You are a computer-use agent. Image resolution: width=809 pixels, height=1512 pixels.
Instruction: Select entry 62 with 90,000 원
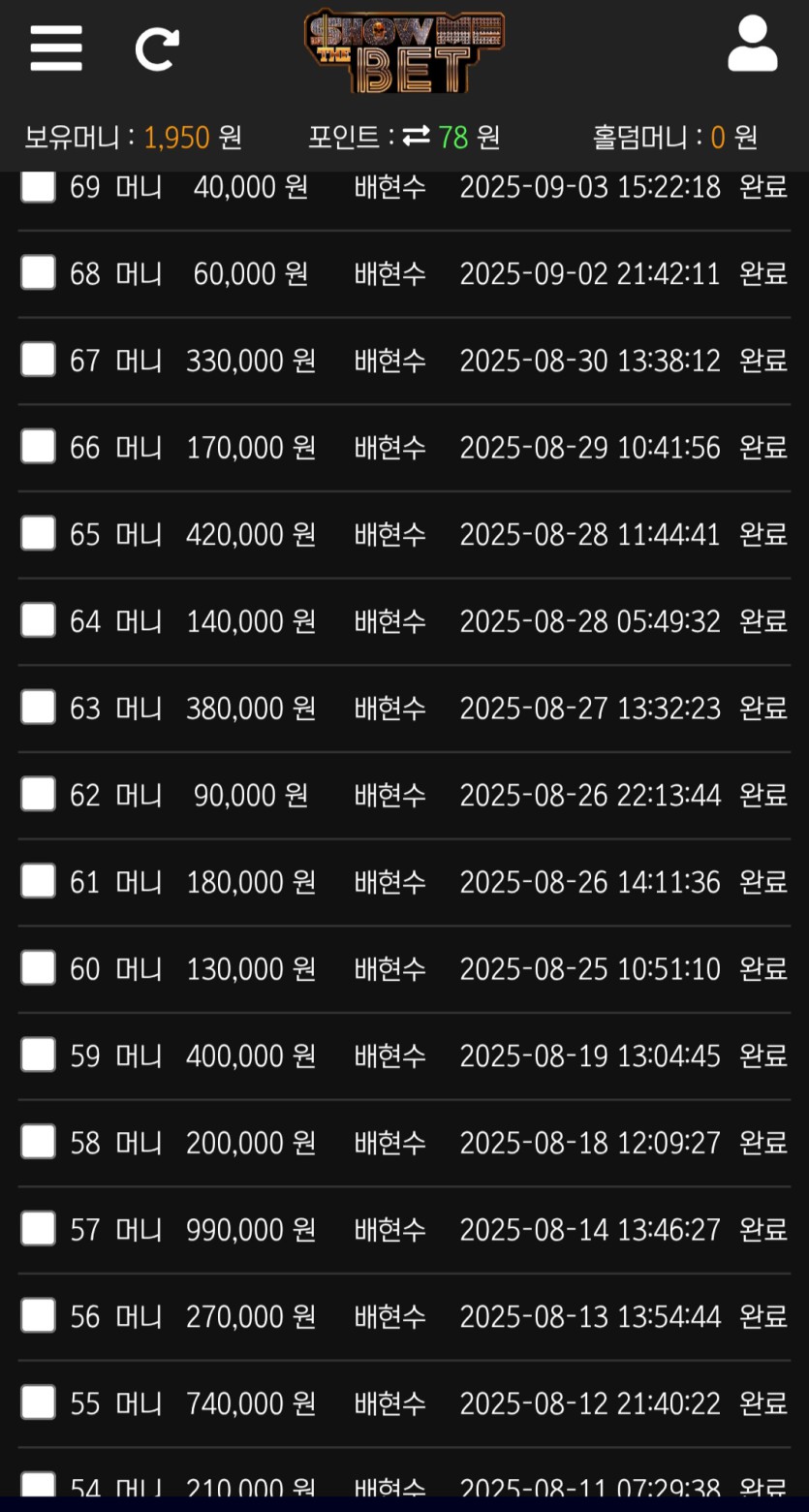coord(38,795)
